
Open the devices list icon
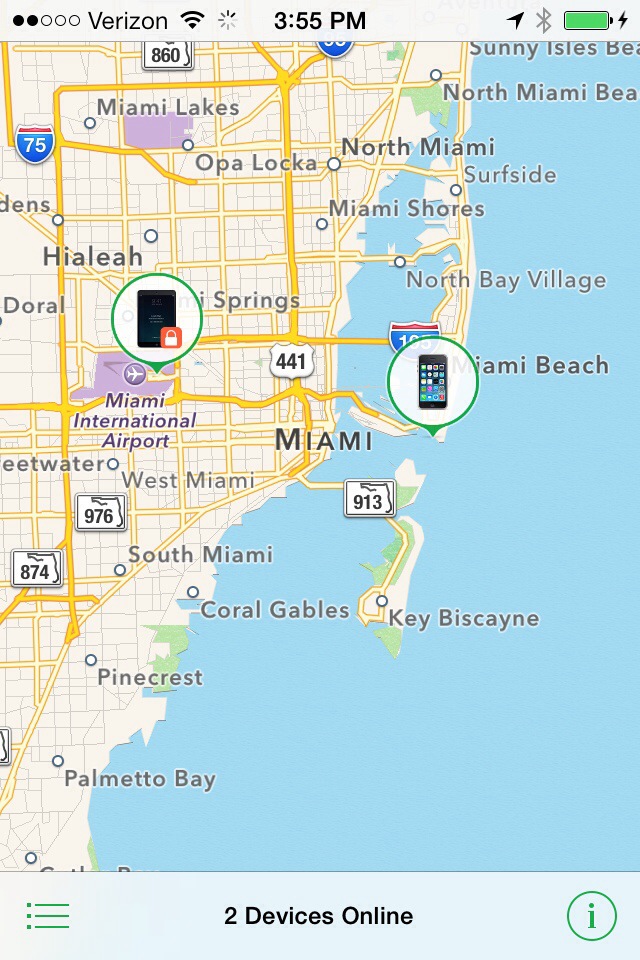pos(47,915)
